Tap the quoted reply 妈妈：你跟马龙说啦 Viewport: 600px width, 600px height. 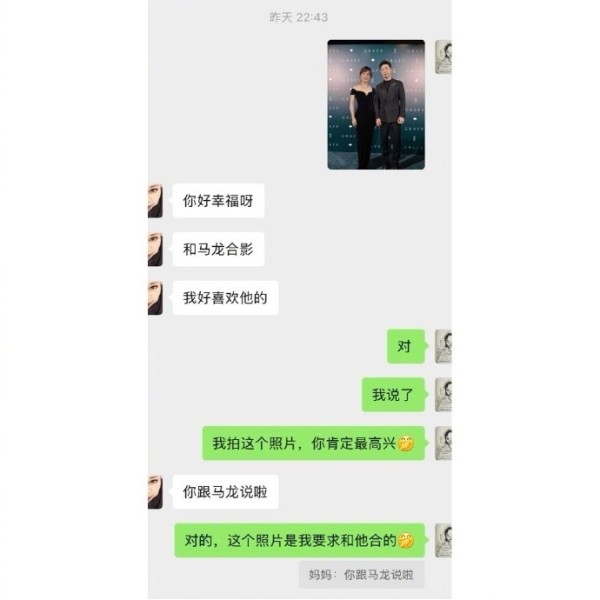360,575
